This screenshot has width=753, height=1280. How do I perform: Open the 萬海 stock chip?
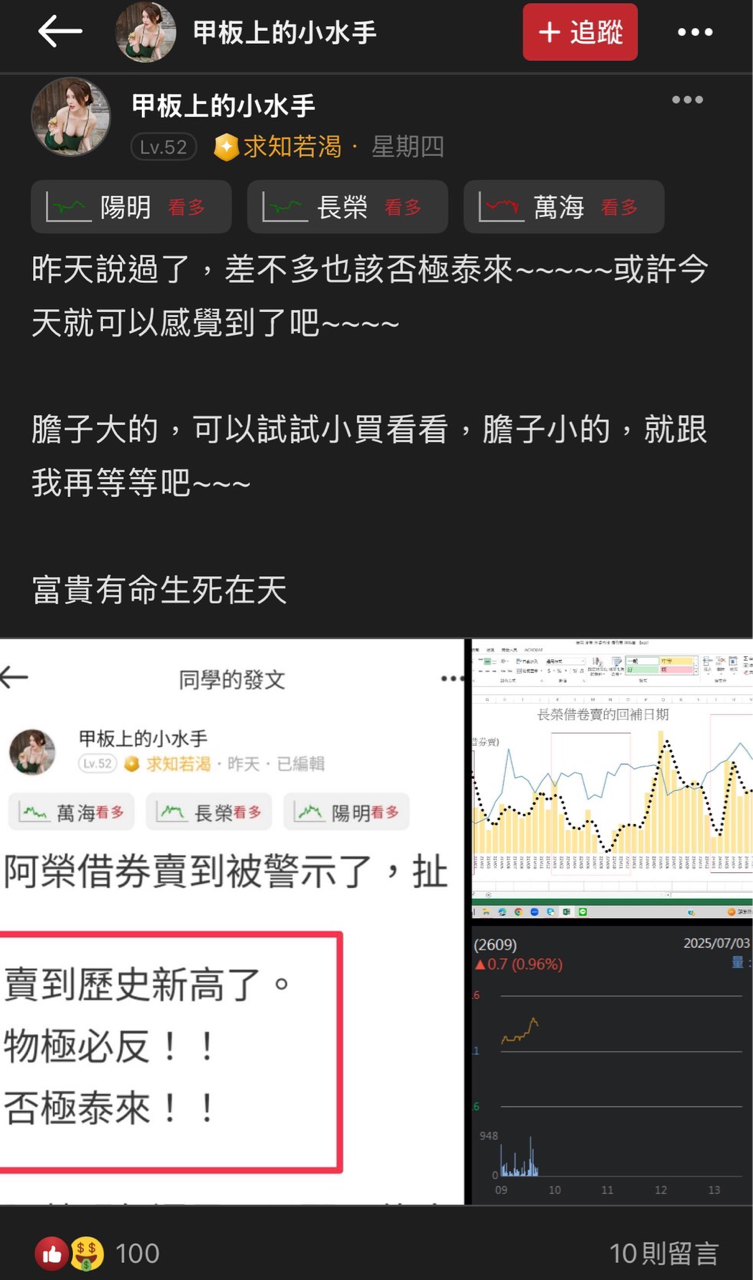click(x=564, y=207)
